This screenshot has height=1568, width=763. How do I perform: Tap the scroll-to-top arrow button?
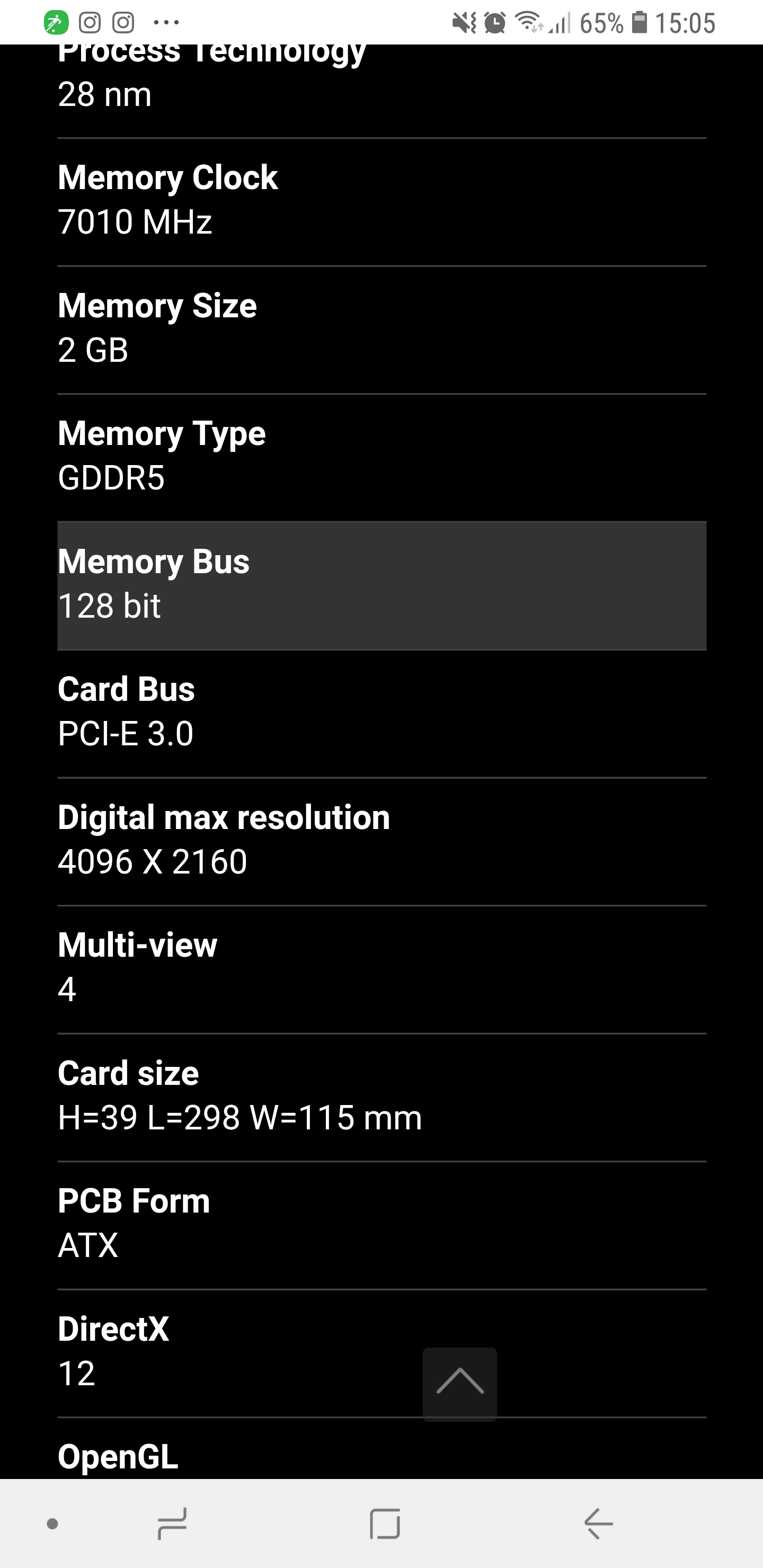click(x=460, y=1384)
